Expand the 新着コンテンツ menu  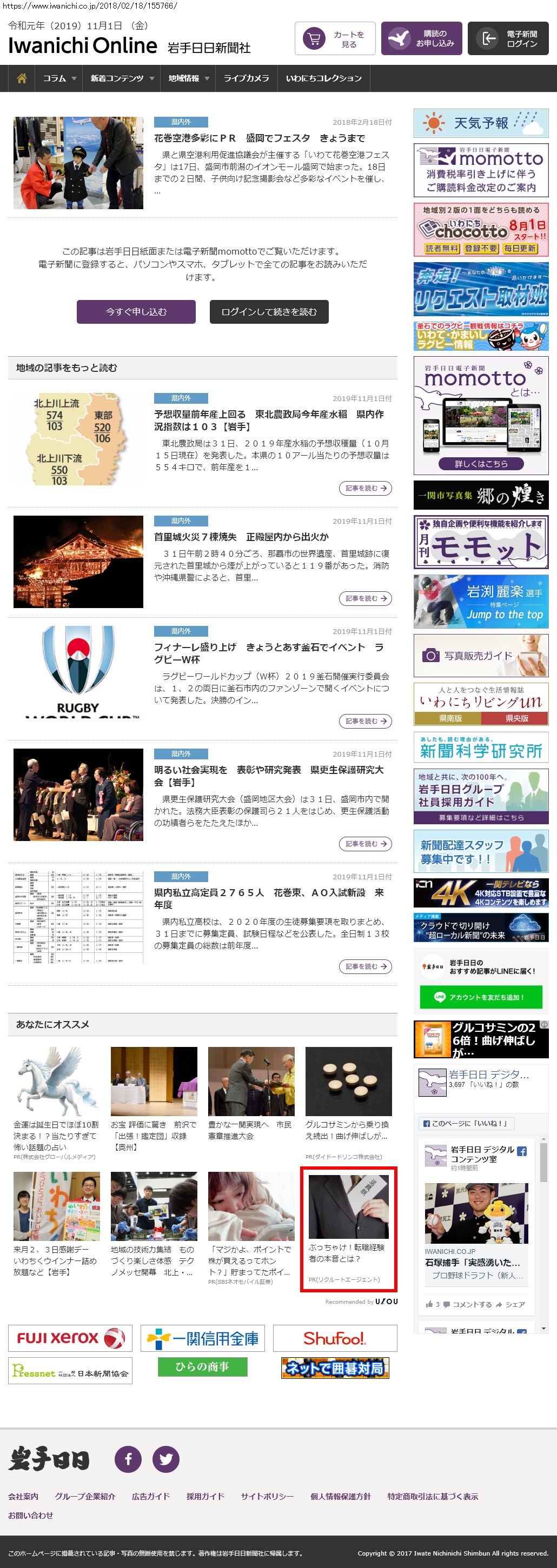click(121, 78)
